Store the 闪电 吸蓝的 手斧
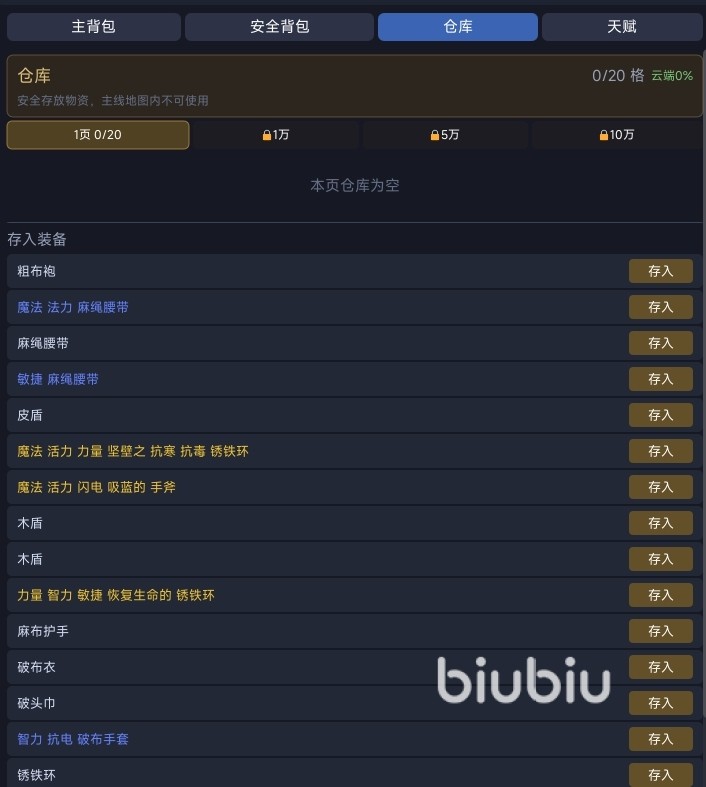The width and height of the screenshot is (706, 787). pos(660,487)
